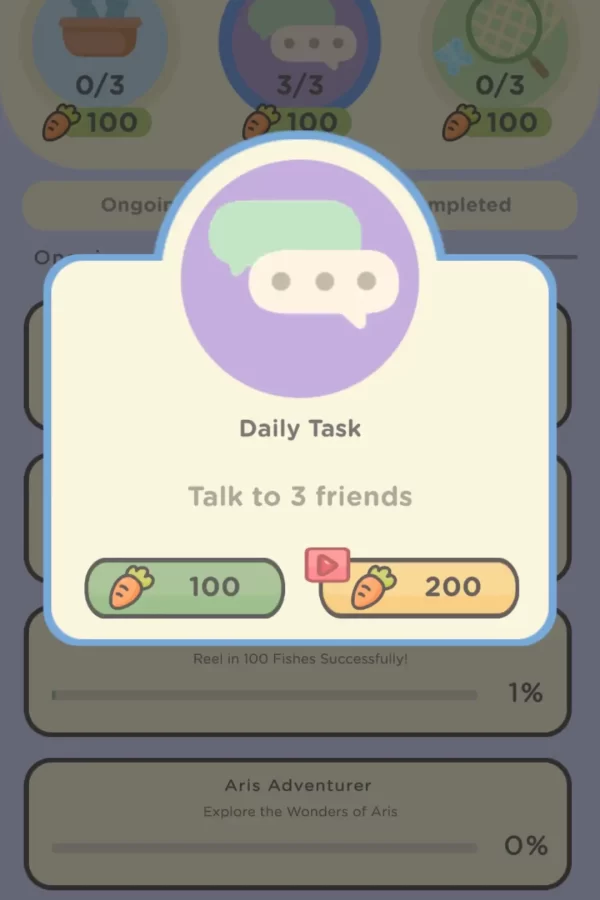Claim the 100 carrot reward
The height and width of the screenshot is (900, 600).
point(185,587)
